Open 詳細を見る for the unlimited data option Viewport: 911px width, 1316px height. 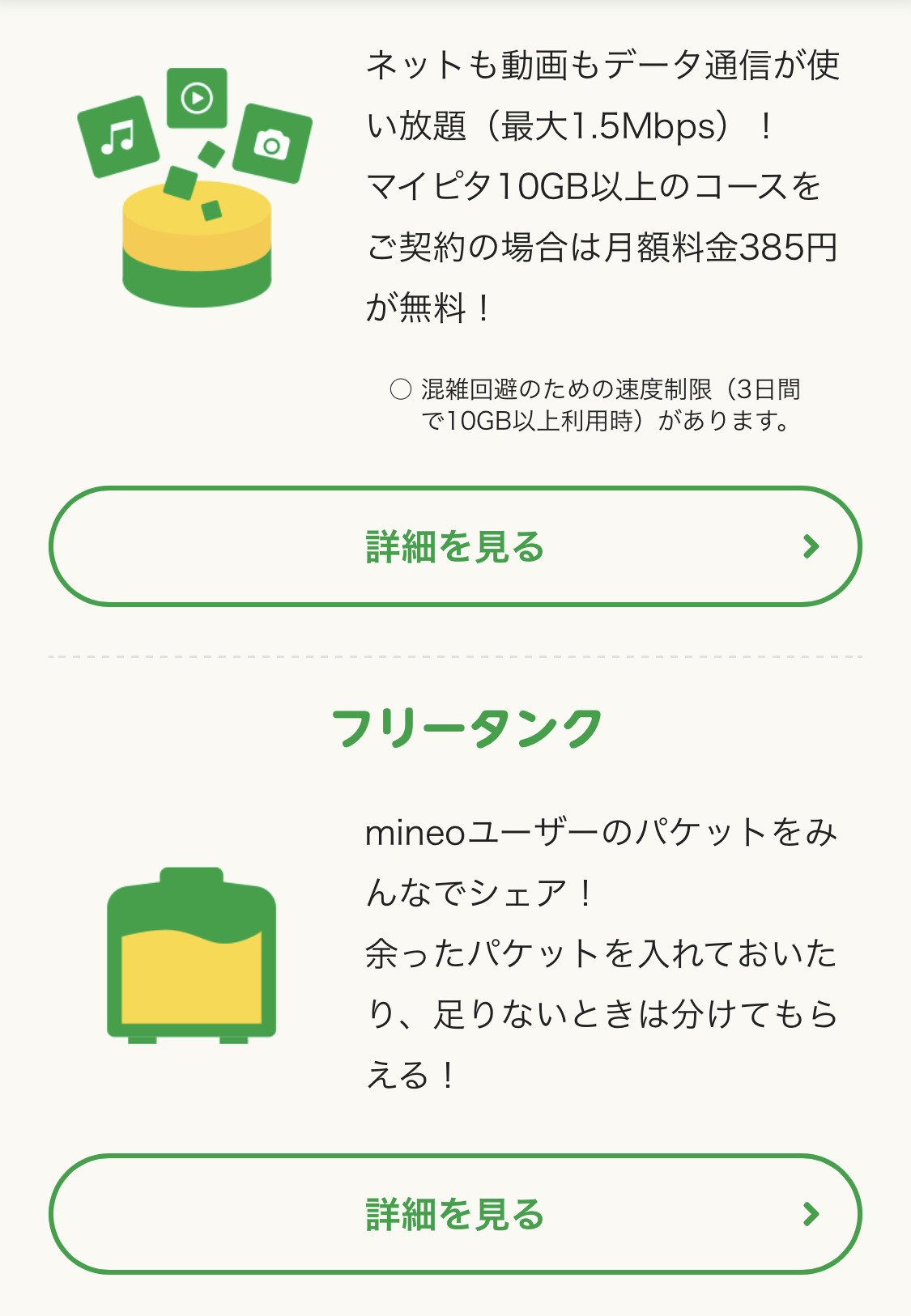(455, 546)
